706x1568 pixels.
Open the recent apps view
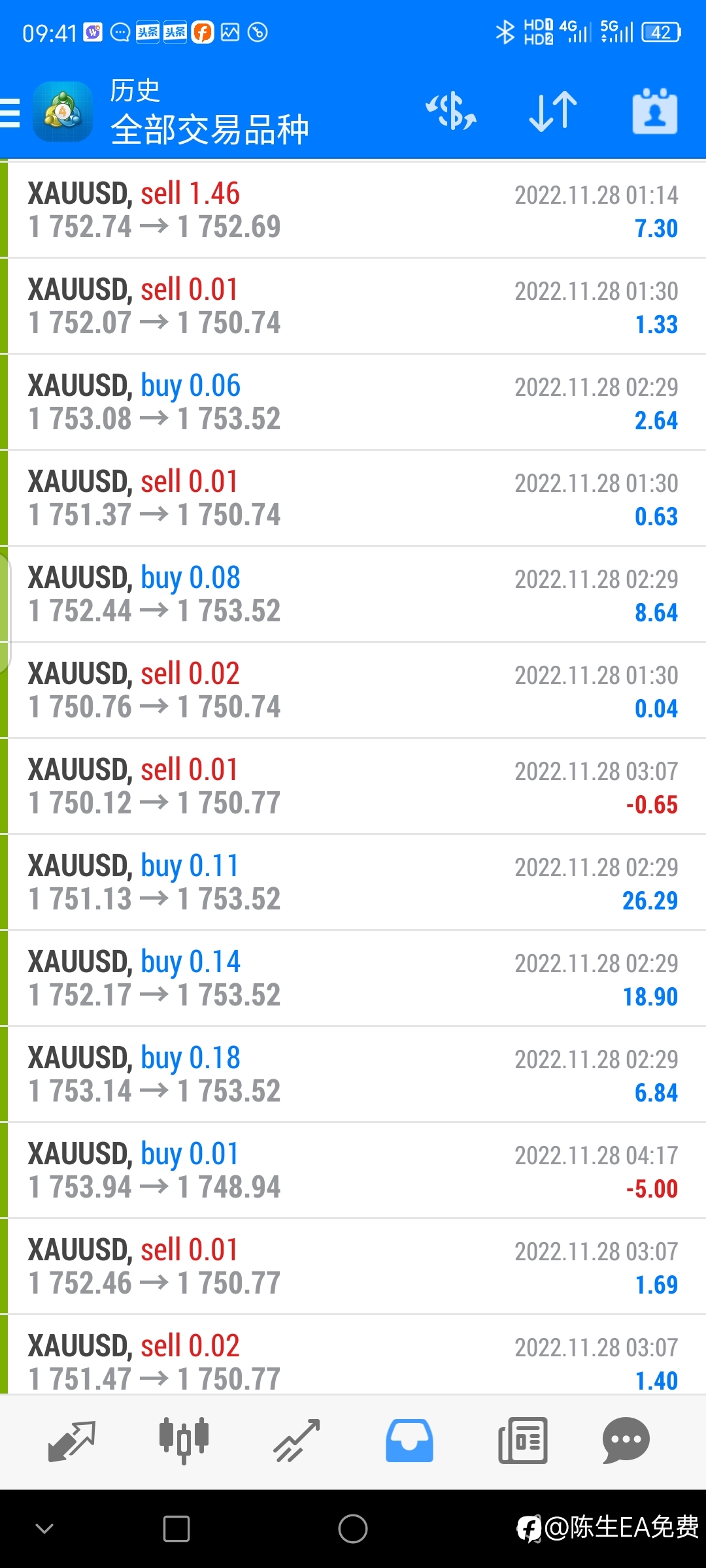(x=176, y=1529)
